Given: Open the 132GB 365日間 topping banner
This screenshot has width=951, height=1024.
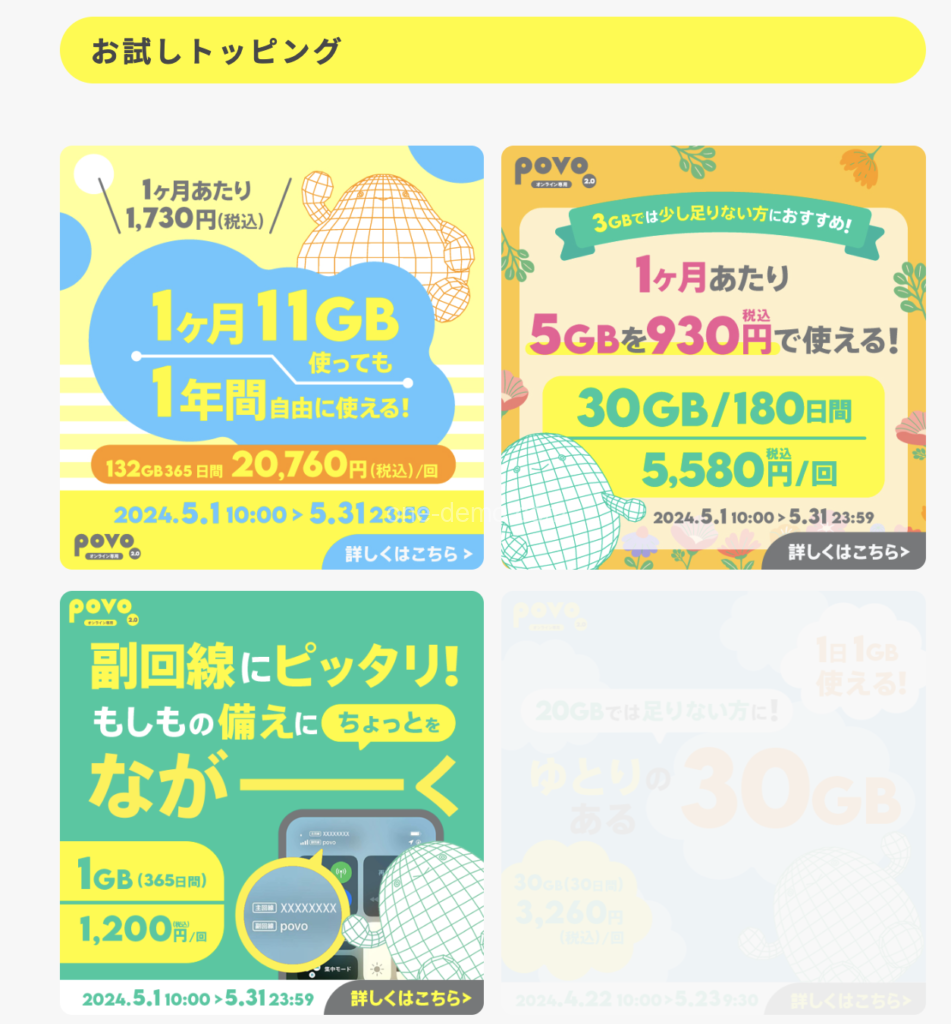Looking at the screenshot, I should coord(271,357).
